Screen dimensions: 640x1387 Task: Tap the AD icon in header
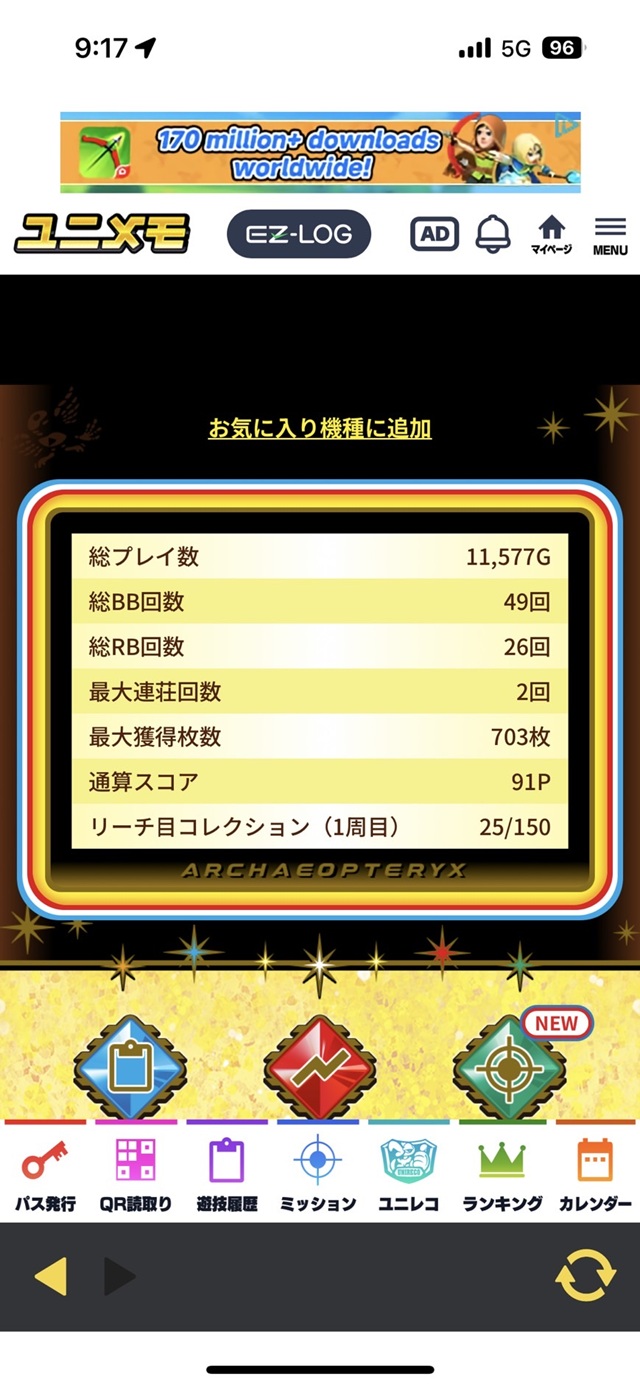coord(435,234)
